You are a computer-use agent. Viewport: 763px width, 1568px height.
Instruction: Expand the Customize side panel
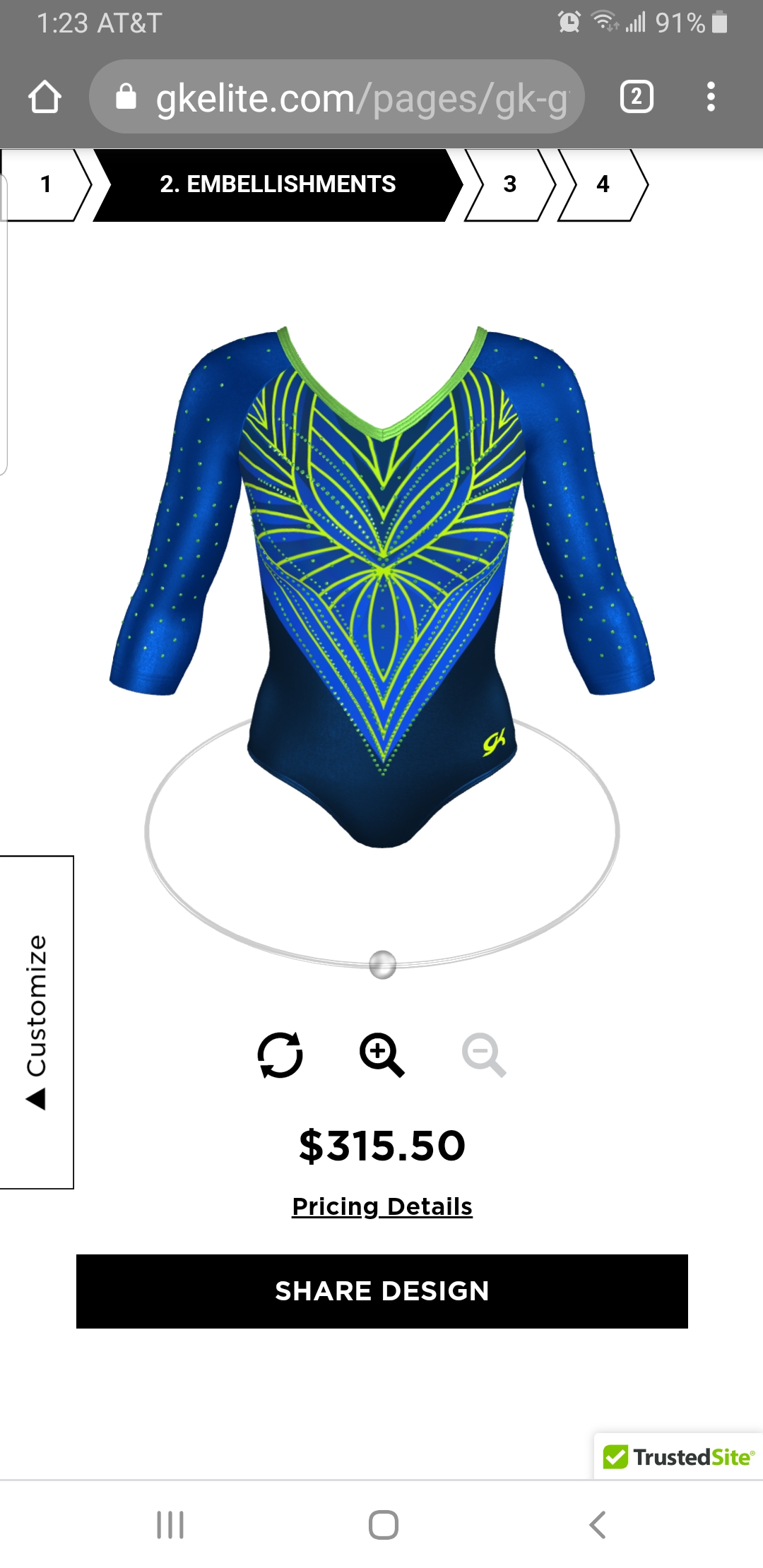coord(37,1021)
